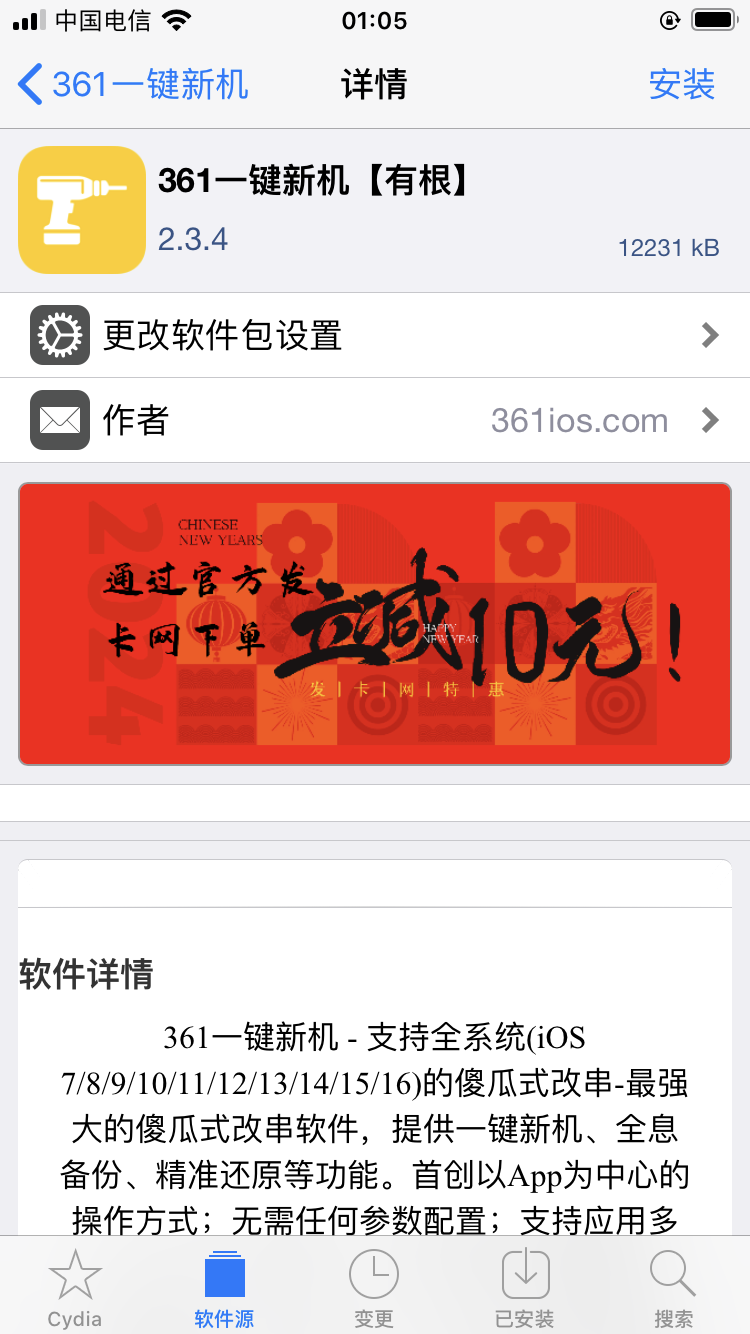Switch to the 已安装 tab
Viewport: 750px width, 1334px height.
(525, 1288)
